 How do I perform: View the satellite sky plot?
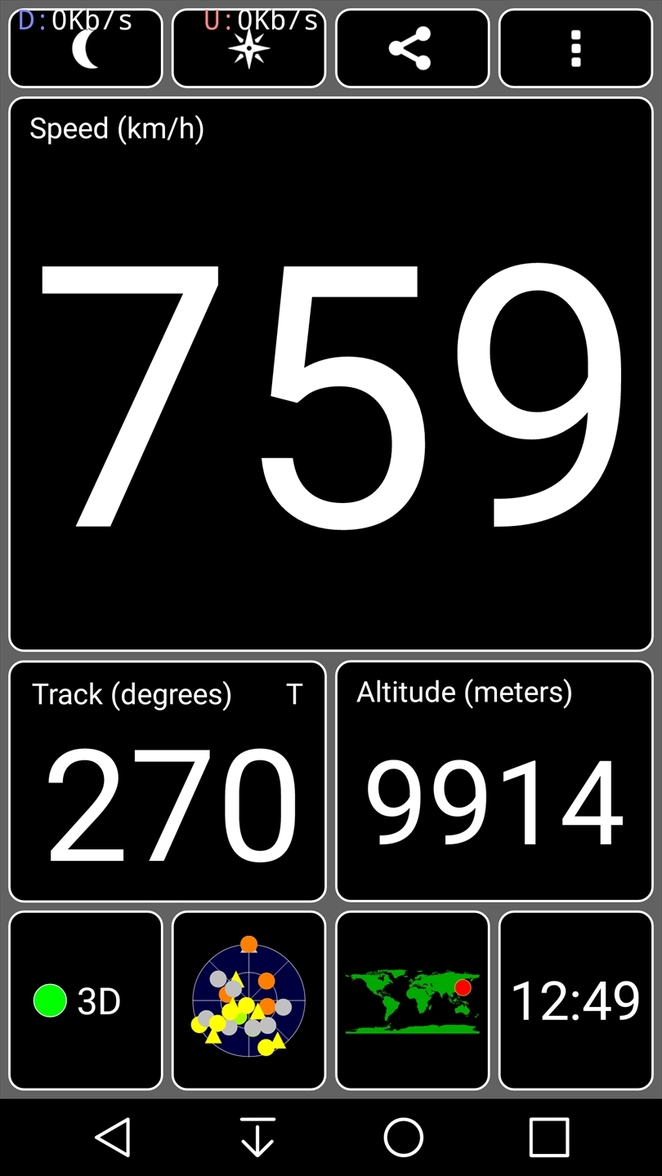pyautogui.click(x=248, y=1000)
